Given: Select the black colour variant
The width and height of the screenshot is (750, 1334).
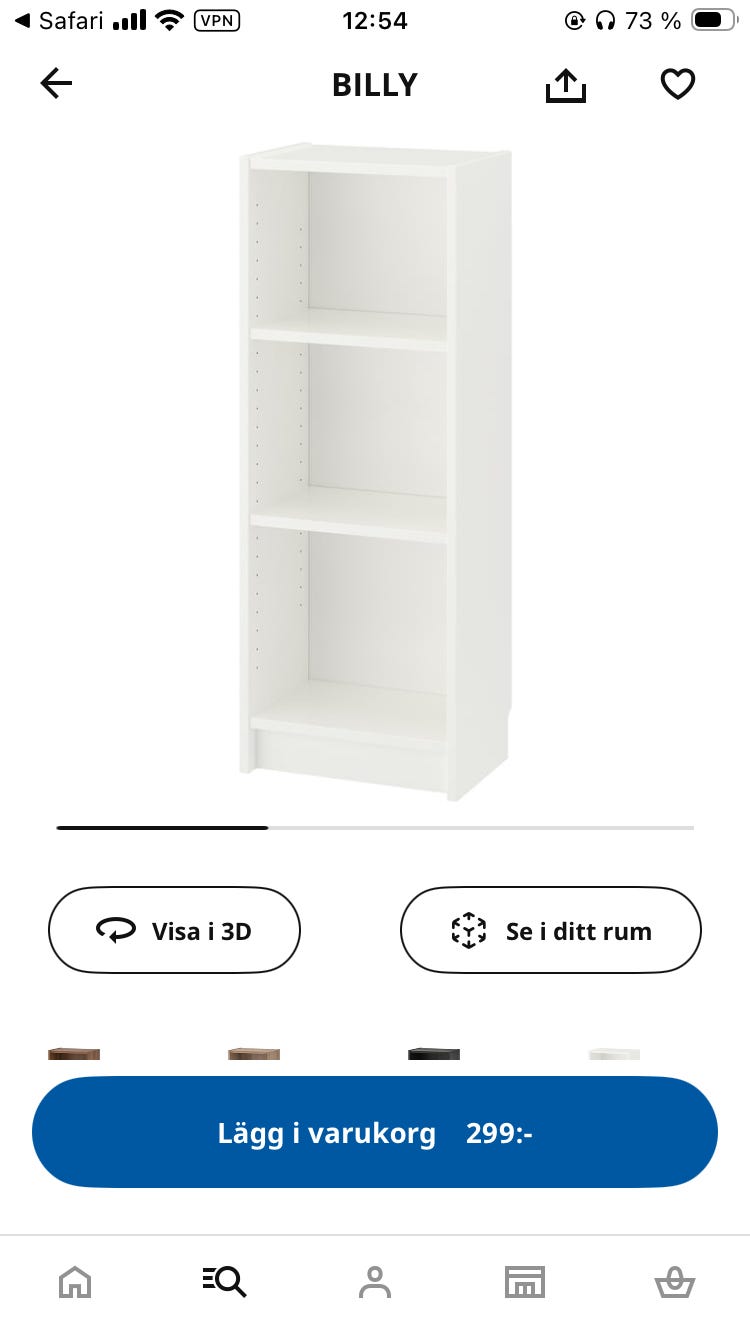Looking at the screenshot, I should pos(434,1055).
